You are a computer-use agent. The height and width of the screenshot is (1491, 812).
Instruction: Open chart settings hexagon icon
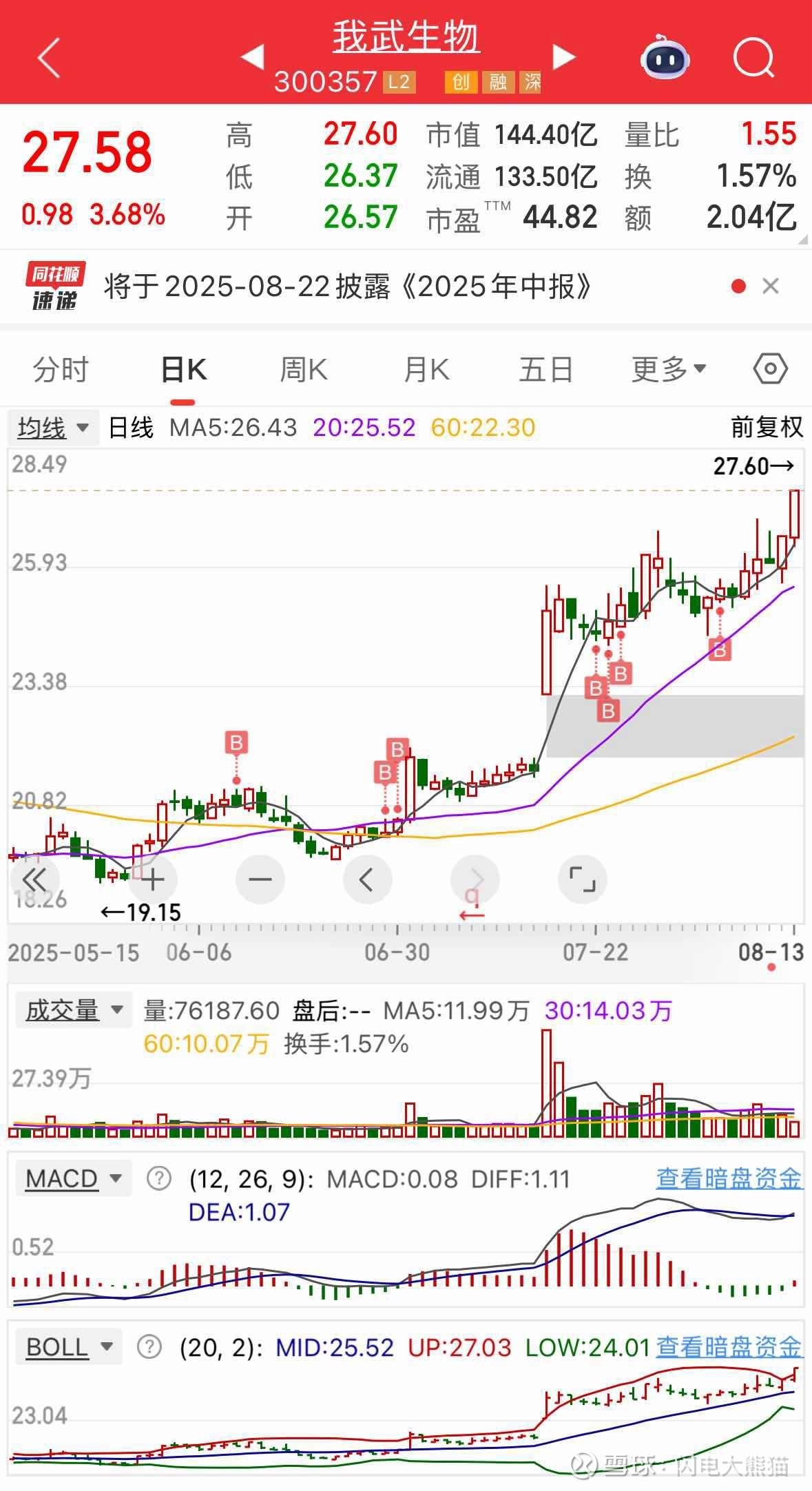tap(770, 369)
